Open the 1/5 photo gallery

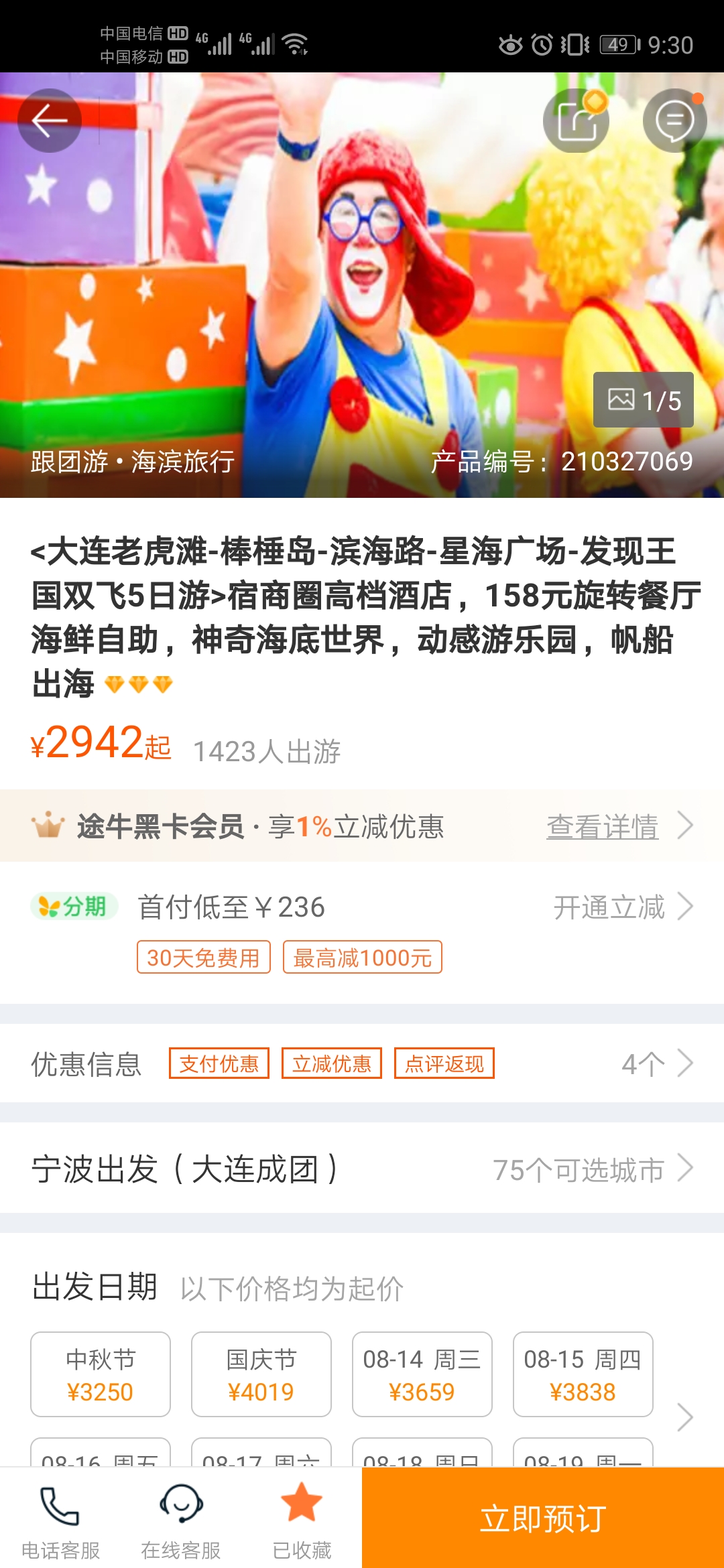point(643,400)
